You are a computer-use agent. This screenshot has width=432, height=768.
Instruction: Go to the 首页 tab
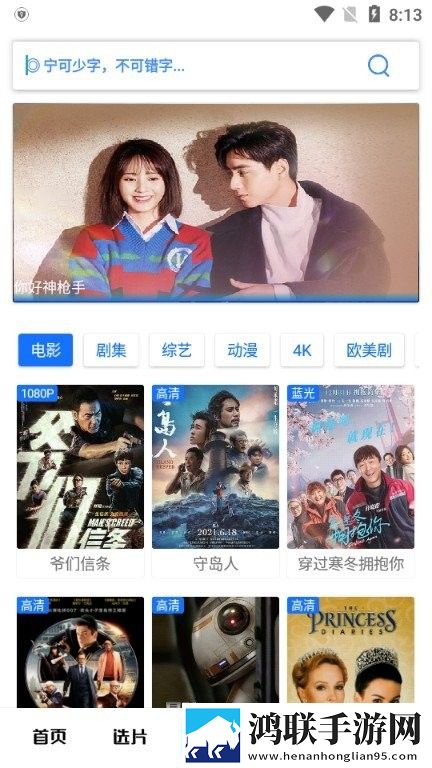tap(49, 737)
